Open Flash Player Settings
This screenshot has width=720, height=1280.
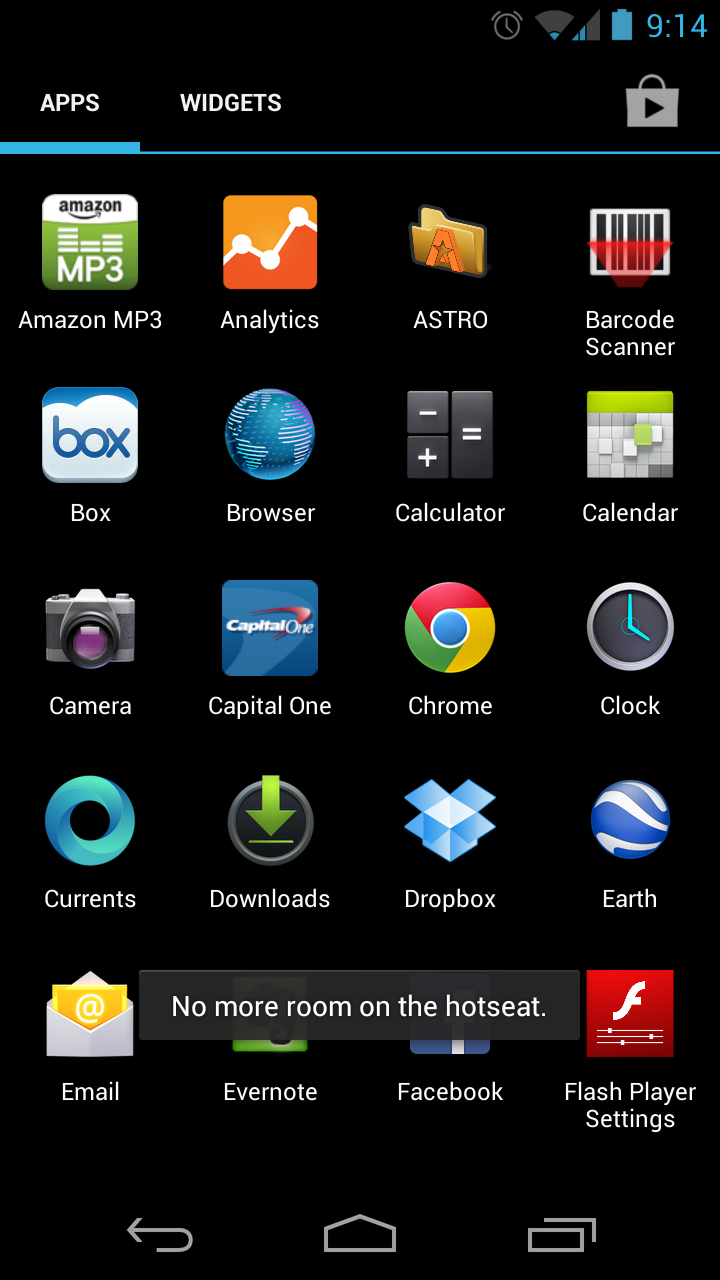point(630,1015)
